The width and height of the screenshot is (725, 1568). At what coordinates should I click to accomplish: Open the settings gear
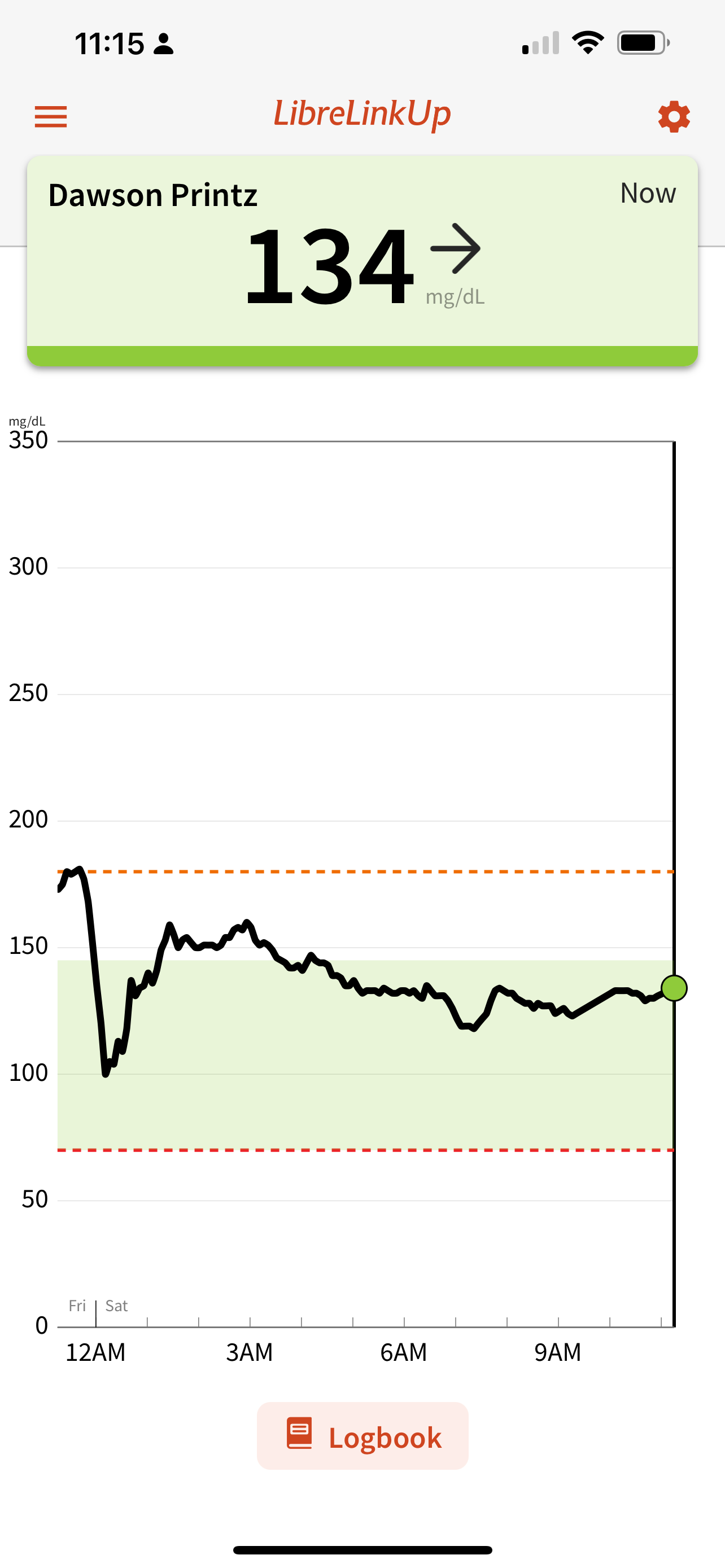(674, 116)
